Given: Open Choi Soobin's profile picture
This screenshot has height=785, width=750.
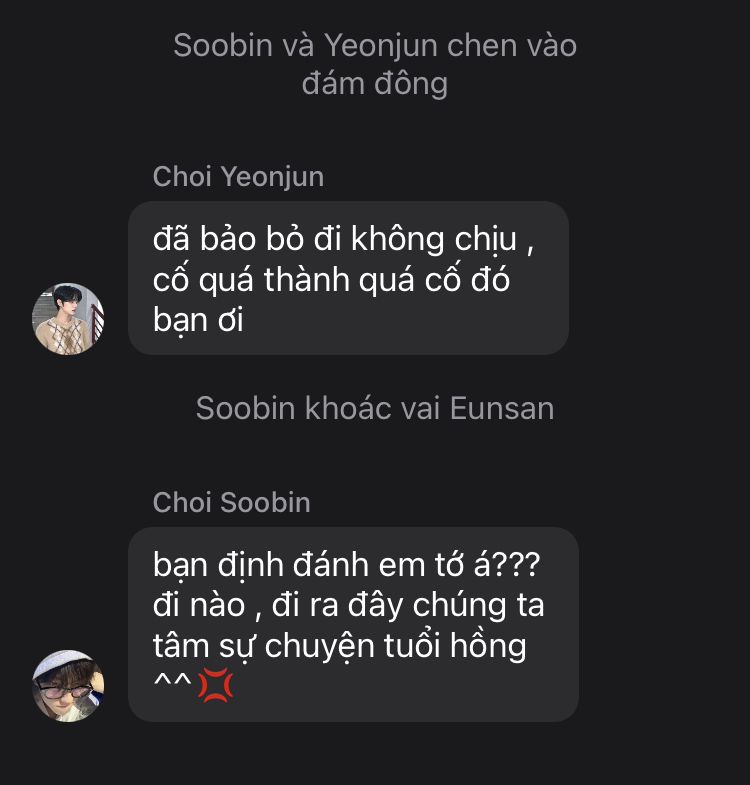Looking at the screenshot, I should (x=69, y=686).
